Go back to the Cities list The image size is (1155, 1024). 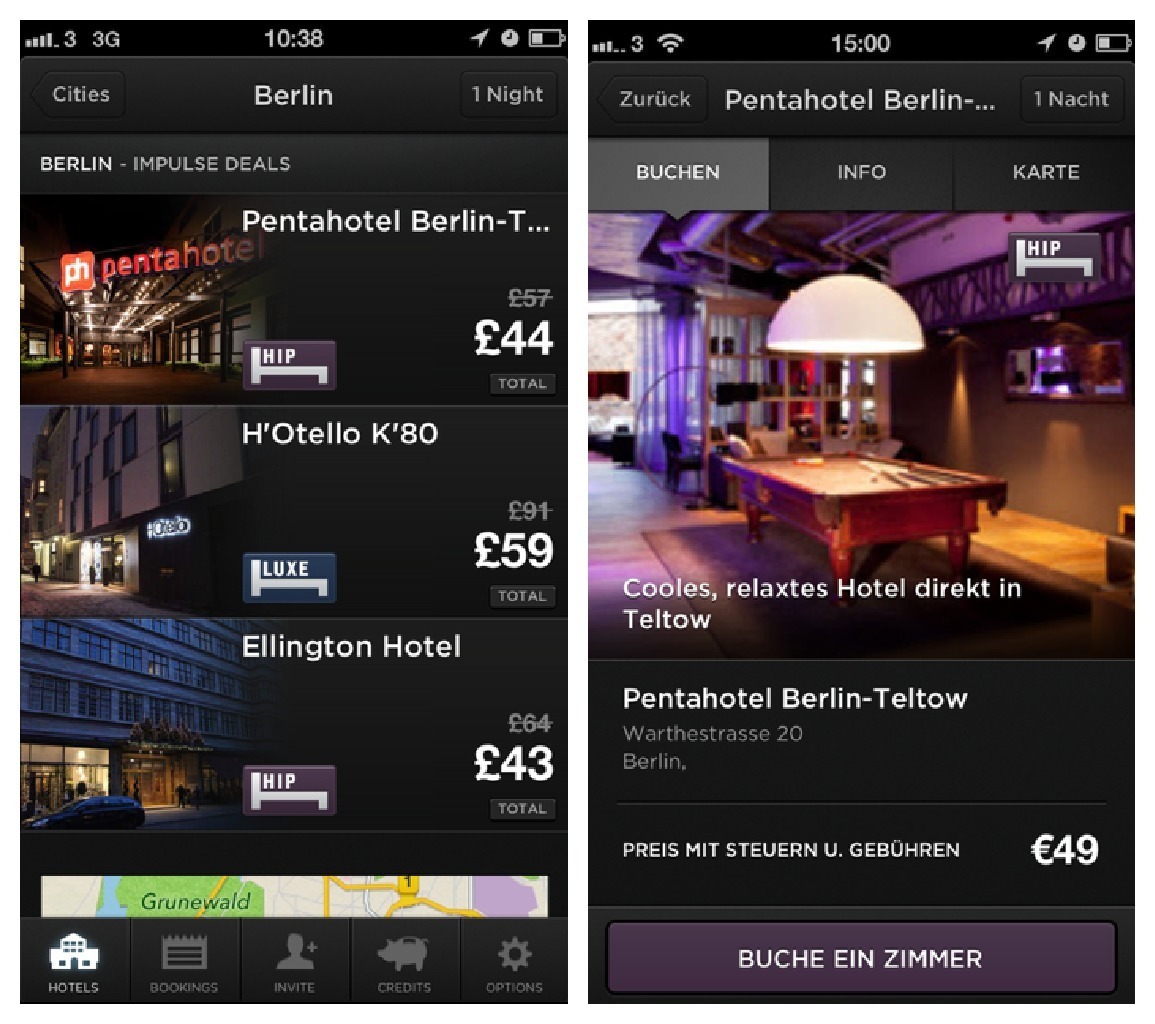(x=78, y=95)
